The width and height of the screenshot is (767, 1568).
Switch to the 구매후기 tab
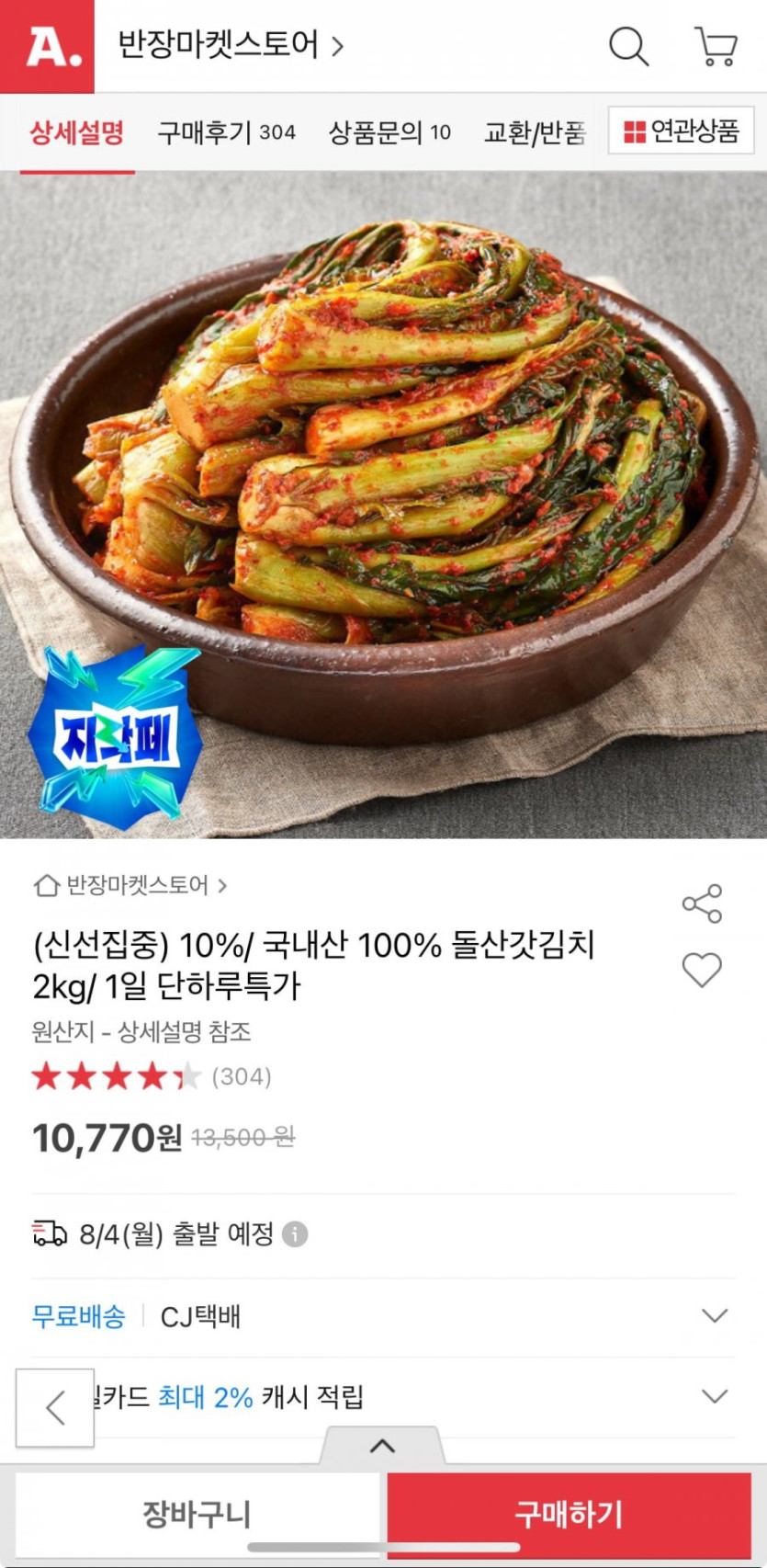tap(226, 132)
